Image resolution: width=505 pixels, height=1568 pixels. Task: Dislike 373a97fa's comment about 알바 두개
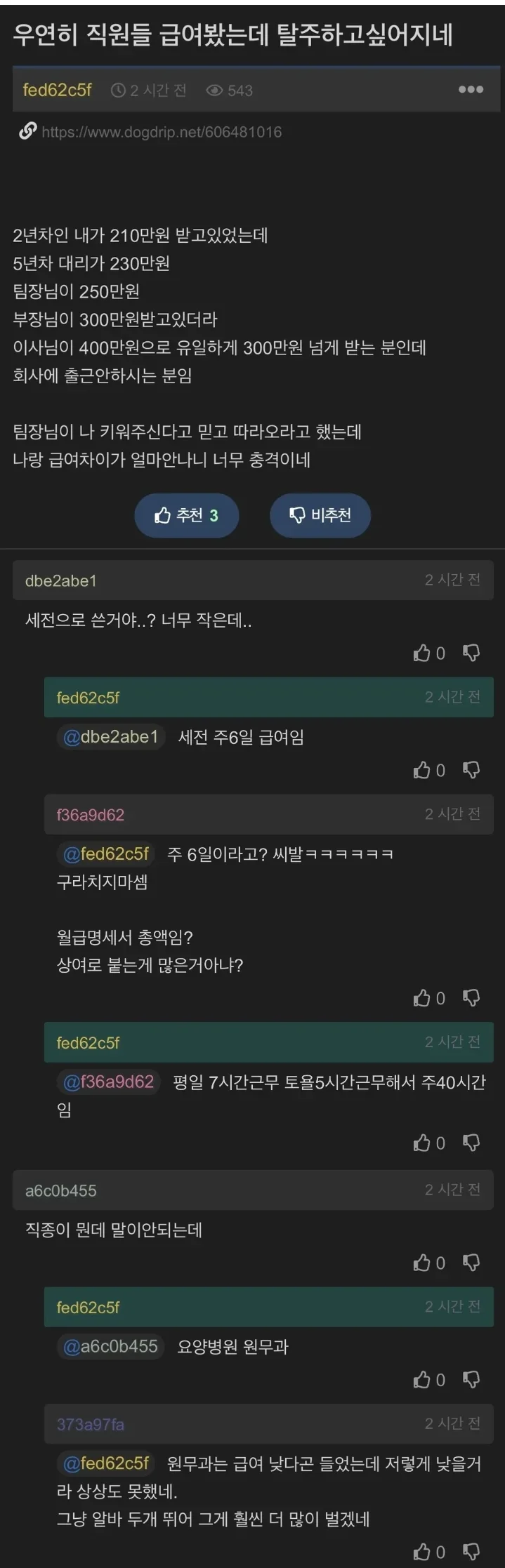click(471, 1551)
